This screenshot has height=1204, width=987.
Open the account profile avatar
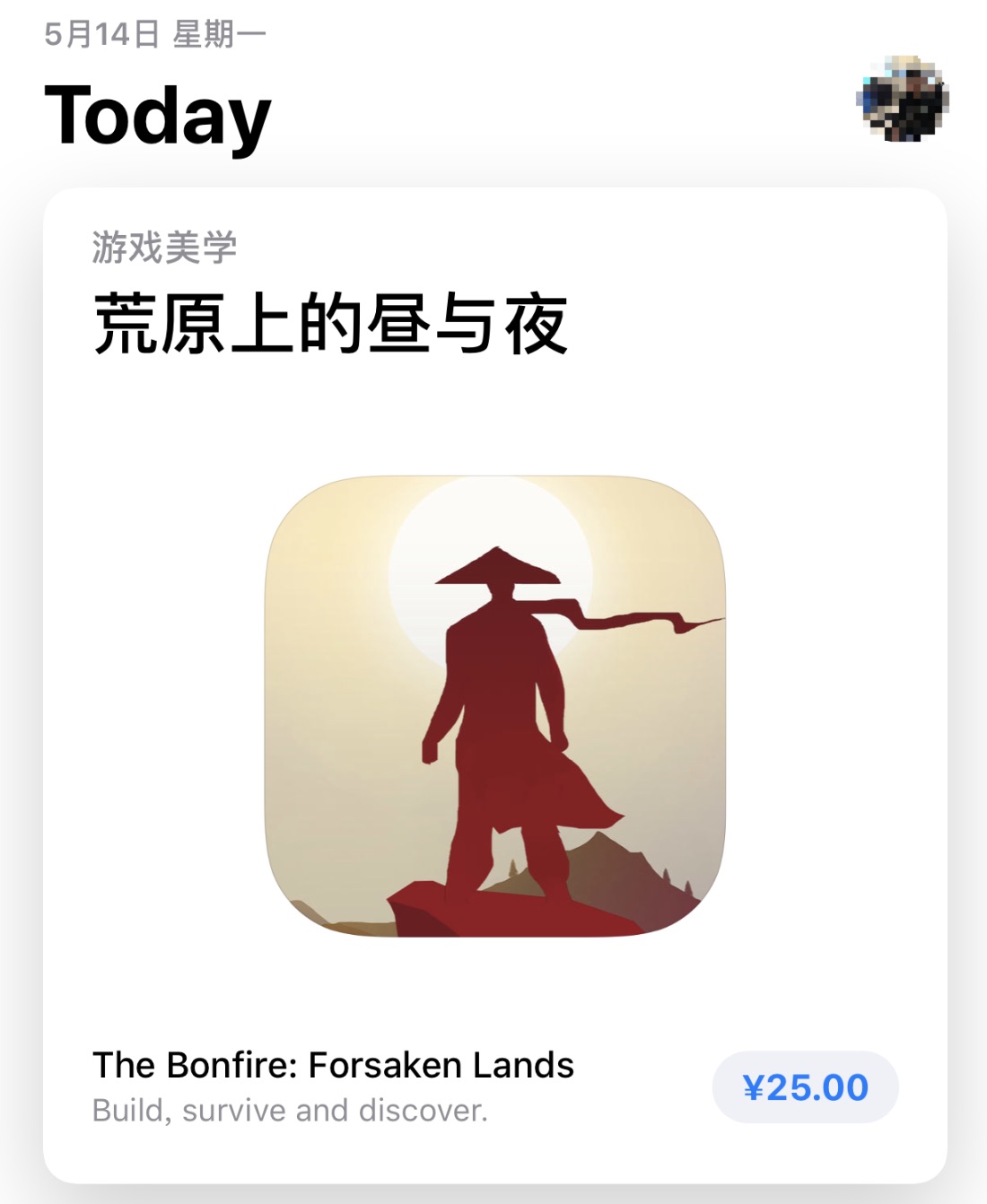(x=903, y=100)
